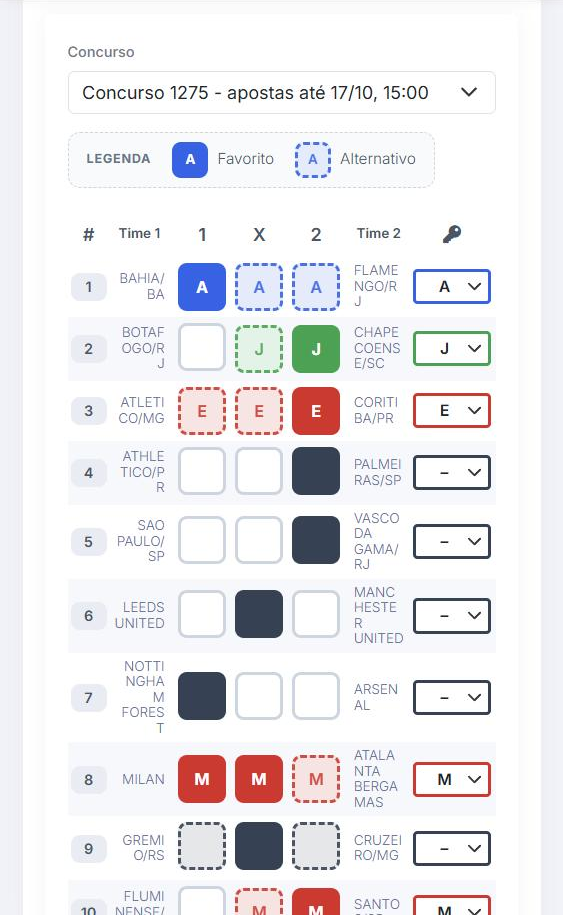The image size is (563, 915).
Task: Select column 2 for Nottingham Forest vs Arsenal
Action: click(316, 696)
